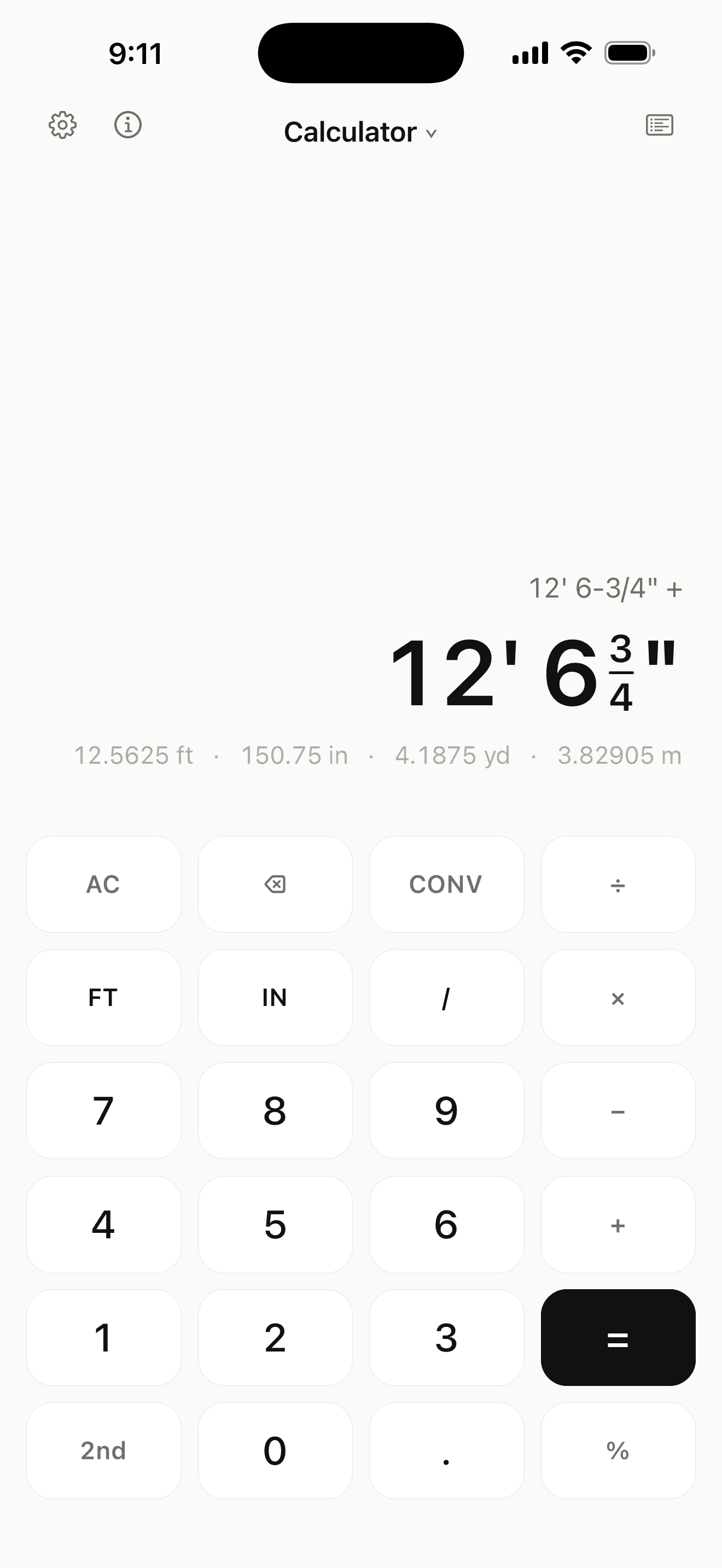
Task: Open the info icon
Action: pos(128,125)
